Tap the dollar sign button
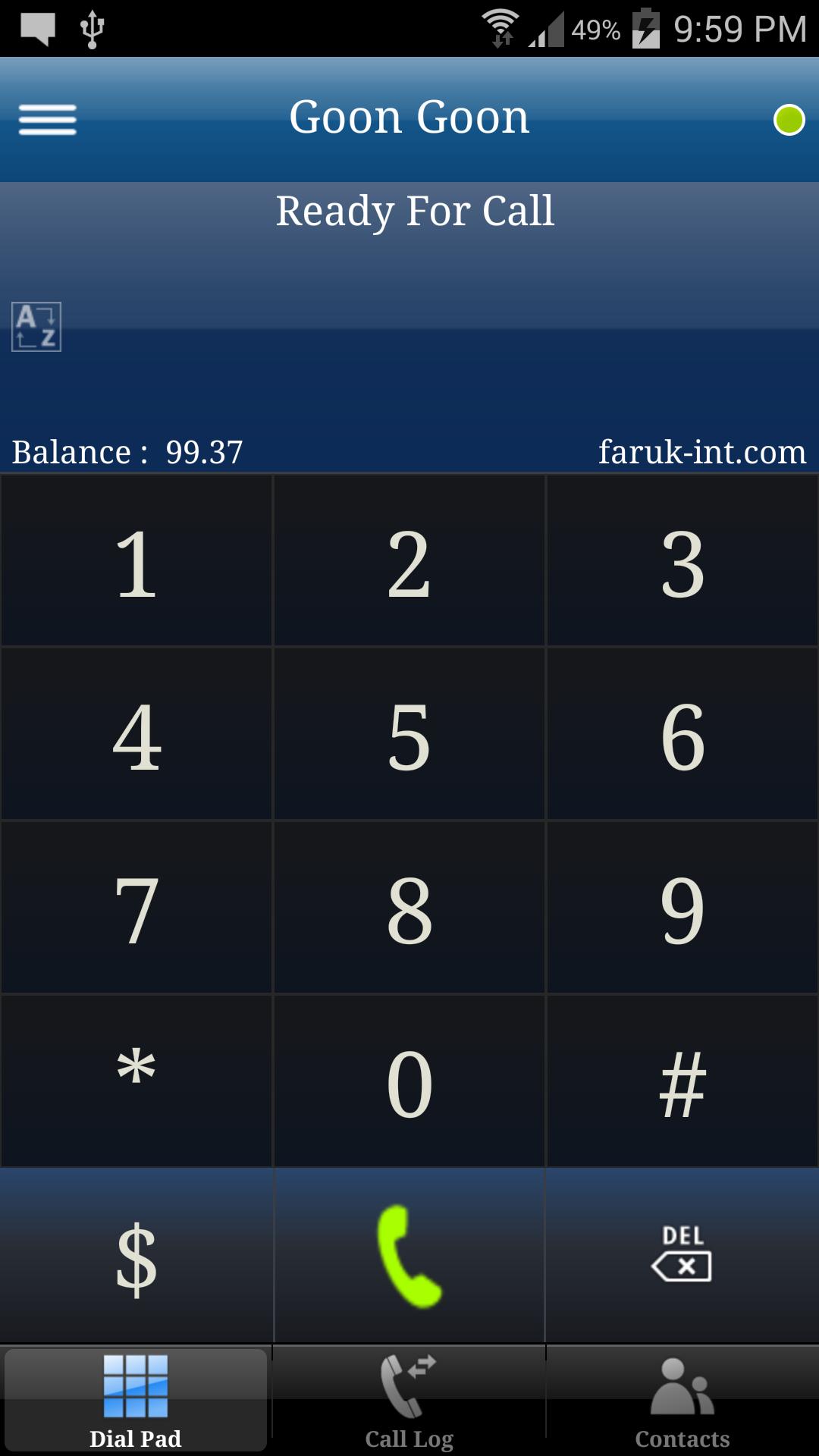 click(136, 1256)
